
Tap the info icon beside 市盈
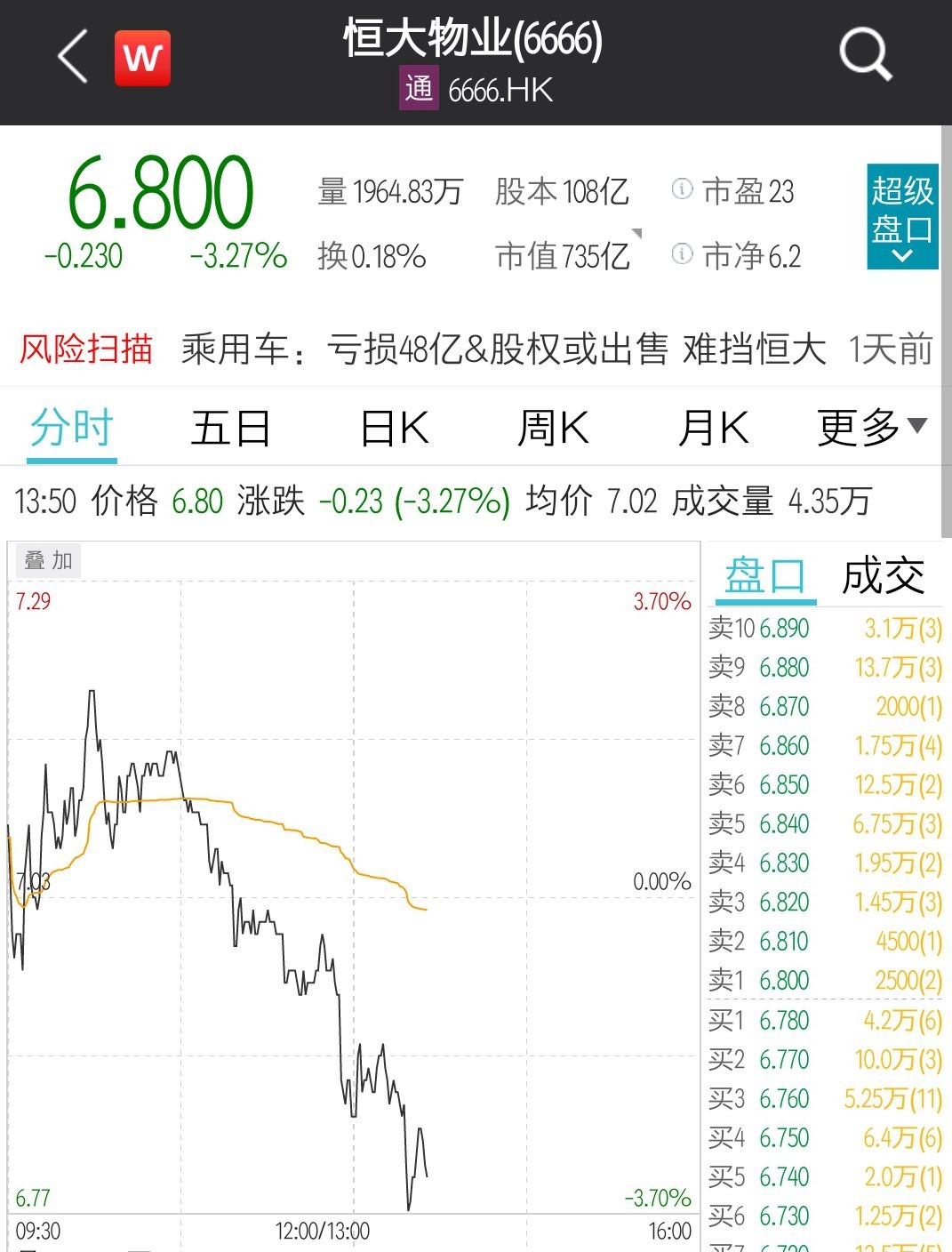click(x=682, y=189)
